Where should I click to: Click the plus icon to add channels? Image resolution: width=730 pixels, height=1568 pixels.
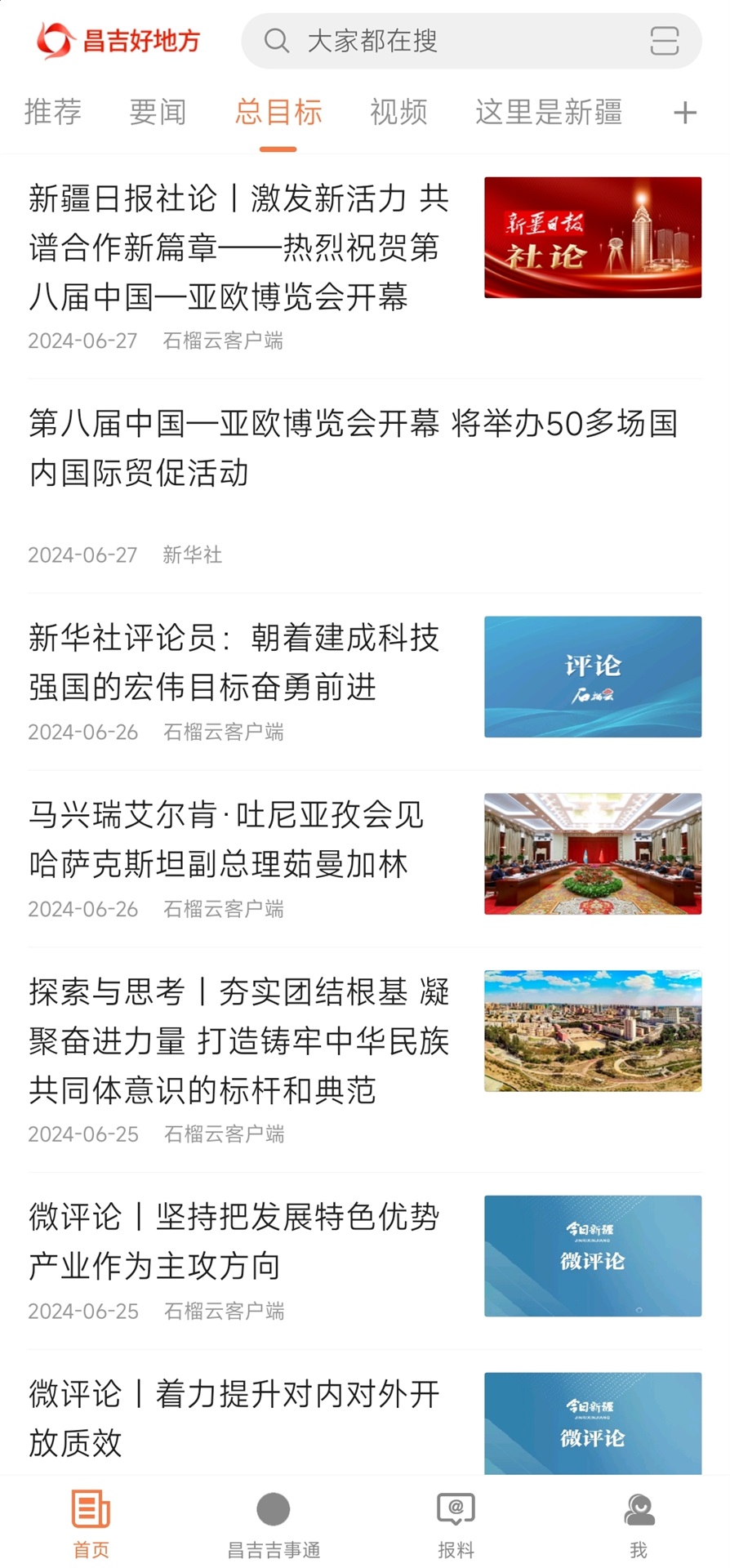pos(684,112)
